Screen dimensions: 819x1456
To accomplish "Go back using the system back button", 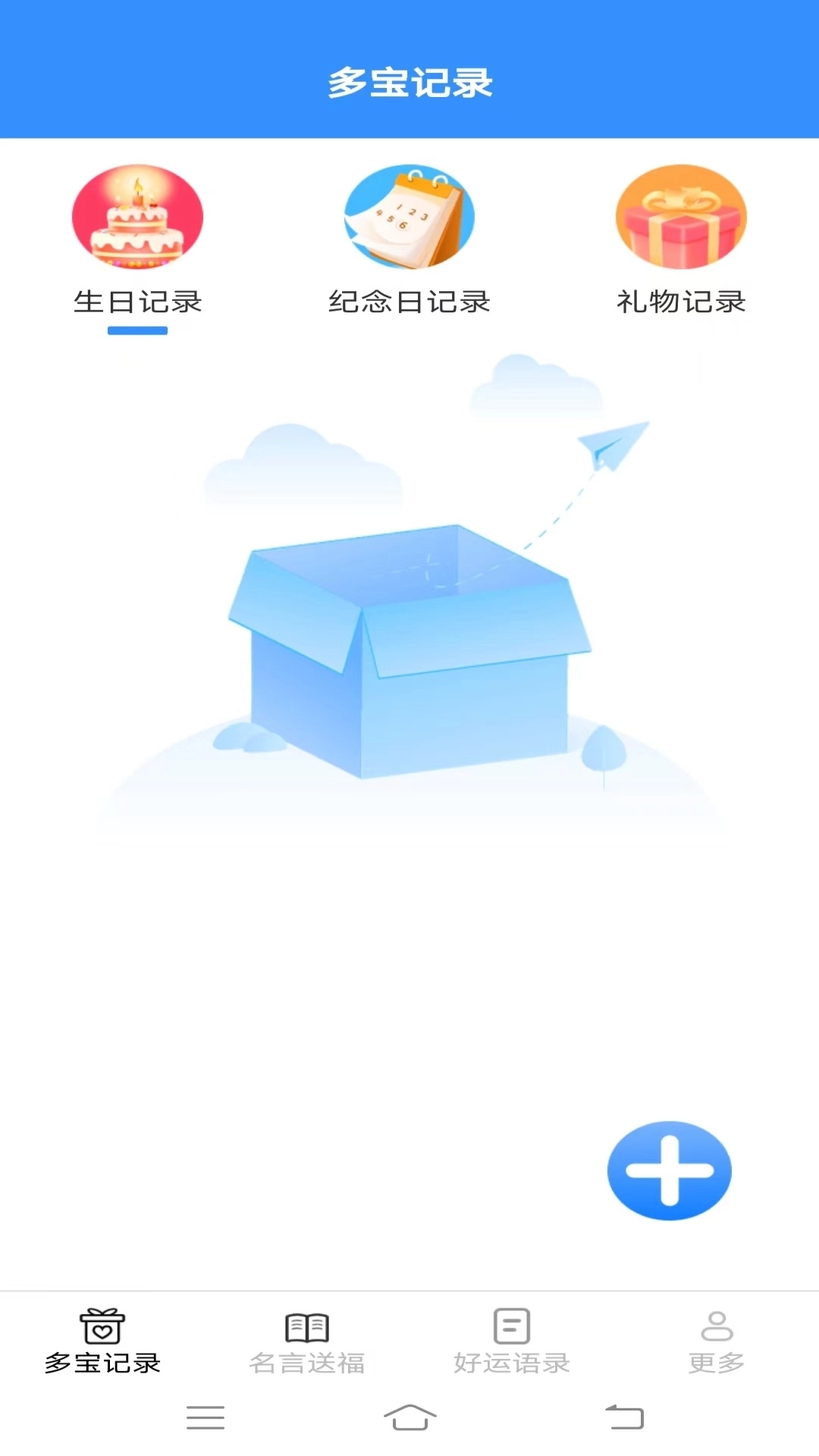I will 624,1417.
